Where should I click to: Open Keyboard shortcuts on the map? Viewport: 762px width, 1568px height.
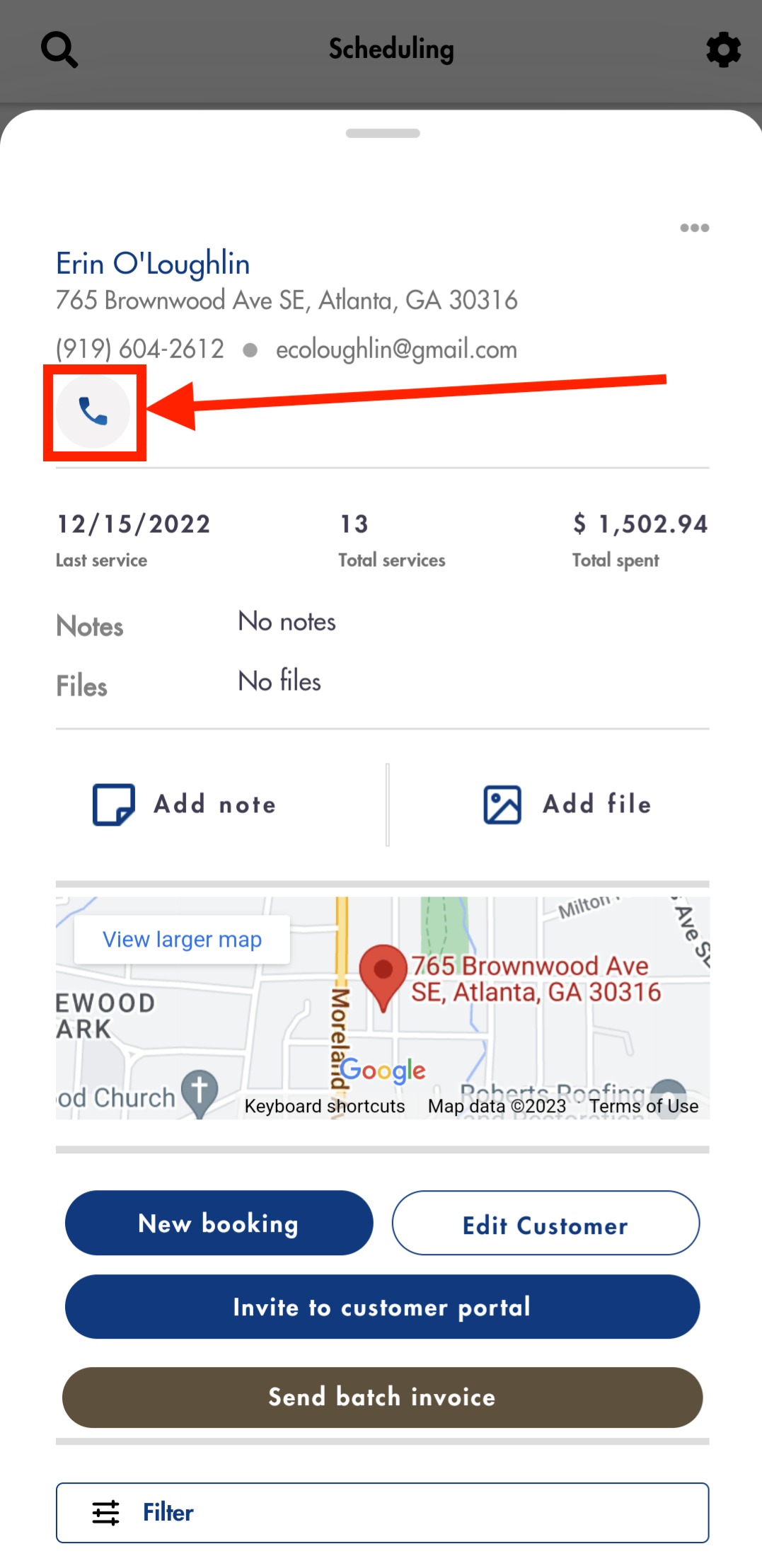click(325, 1106)
